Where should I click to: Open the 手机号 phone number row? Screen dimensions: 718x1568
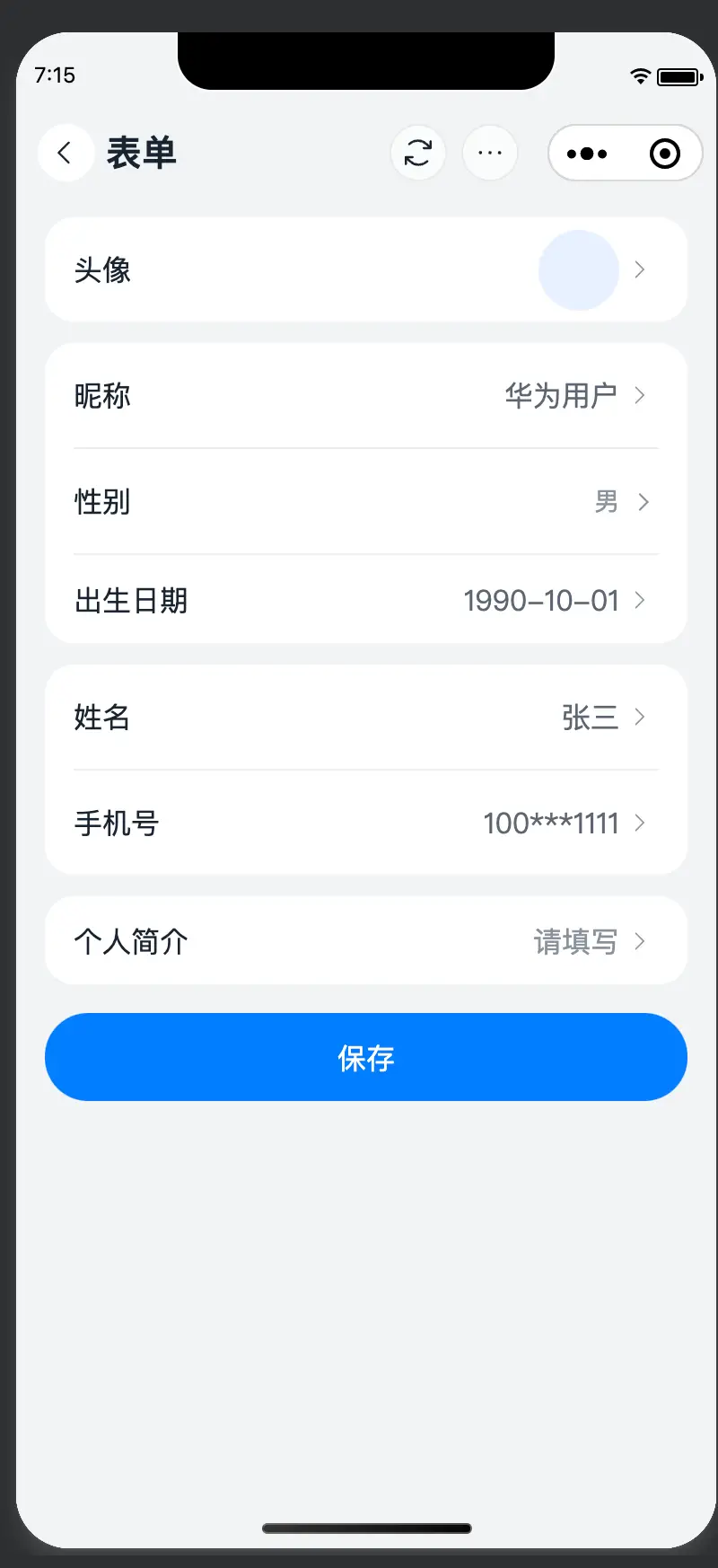[x=366, y=823]
